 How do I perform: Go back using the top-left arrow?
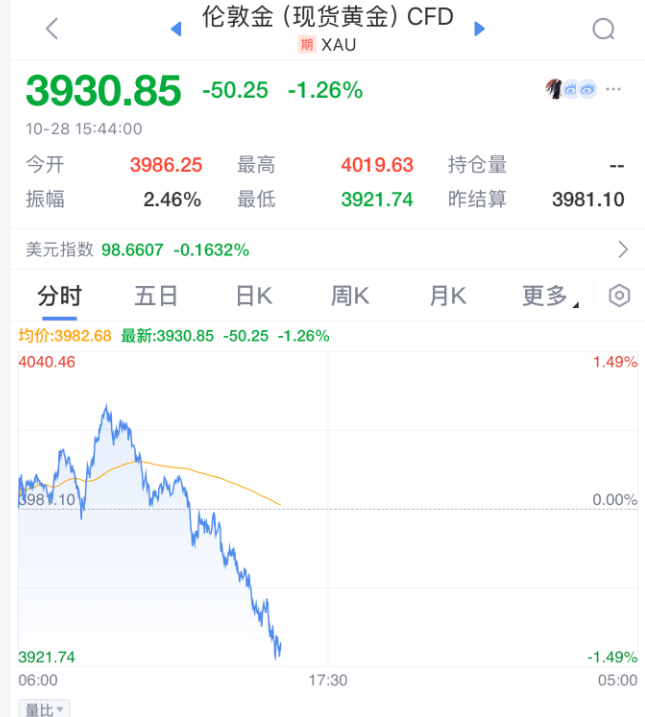(52, 29)
